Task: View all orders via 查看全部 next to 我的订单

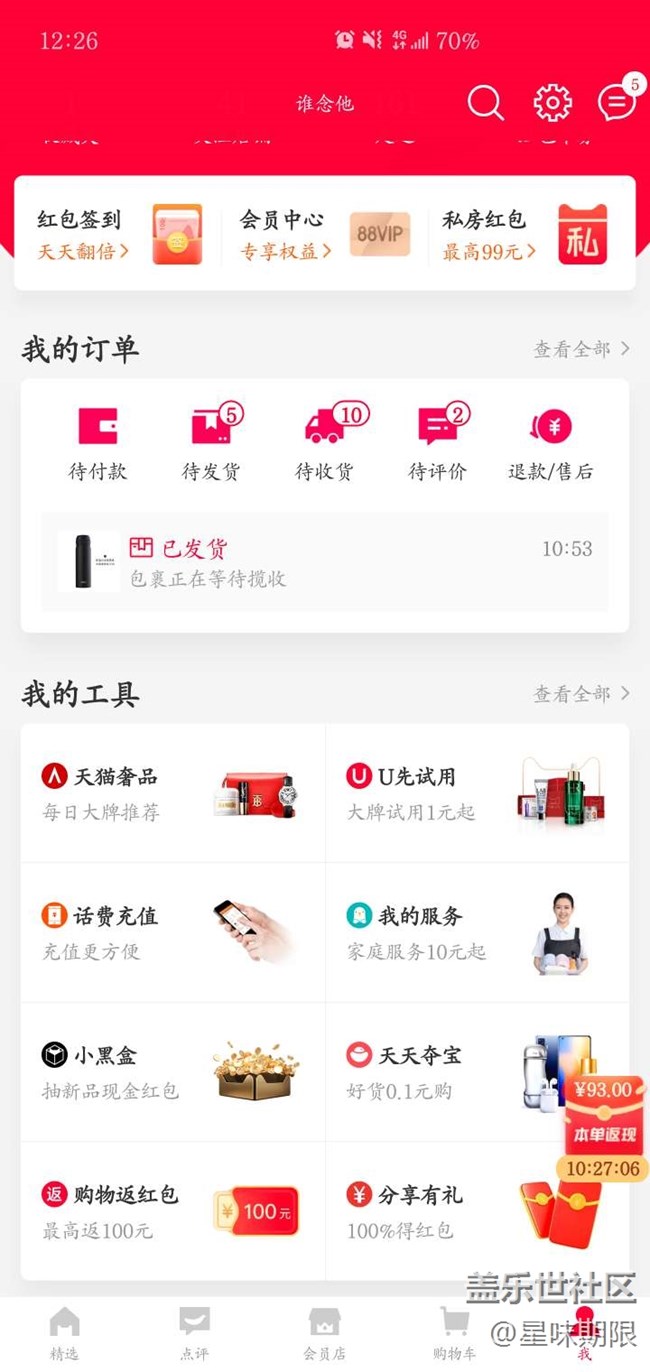Action: [x=581, y=349]
